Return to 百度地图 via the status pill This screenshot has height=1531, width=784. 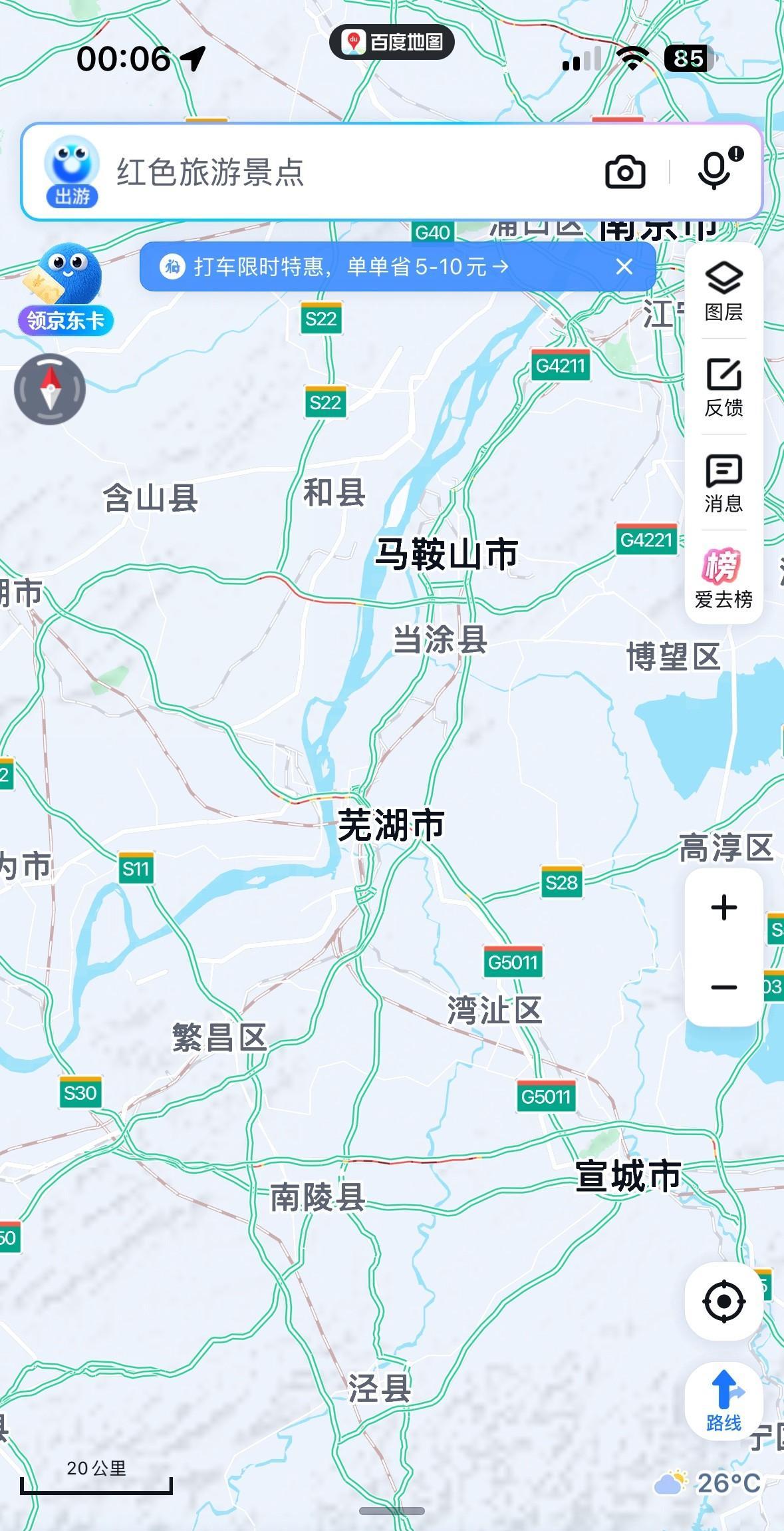point(392,42)
